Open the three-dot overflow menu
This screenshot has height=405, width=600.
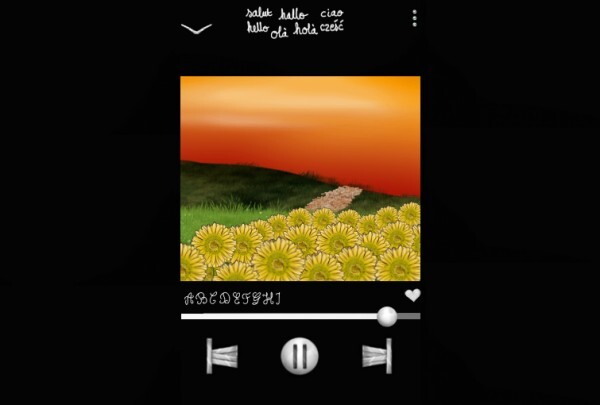point(414,19)
